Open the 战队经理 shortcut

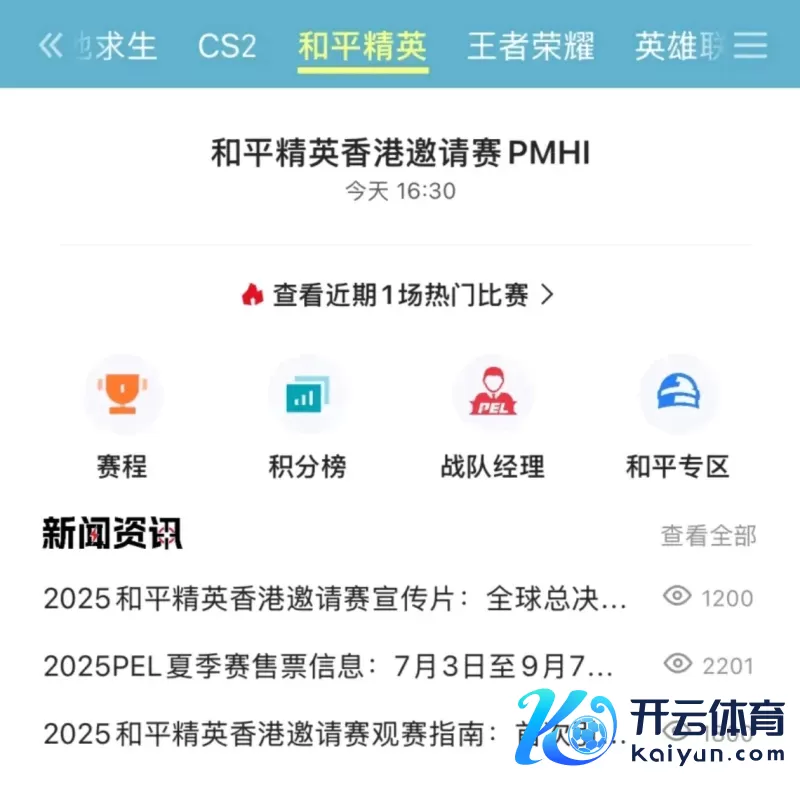[492, 420]
